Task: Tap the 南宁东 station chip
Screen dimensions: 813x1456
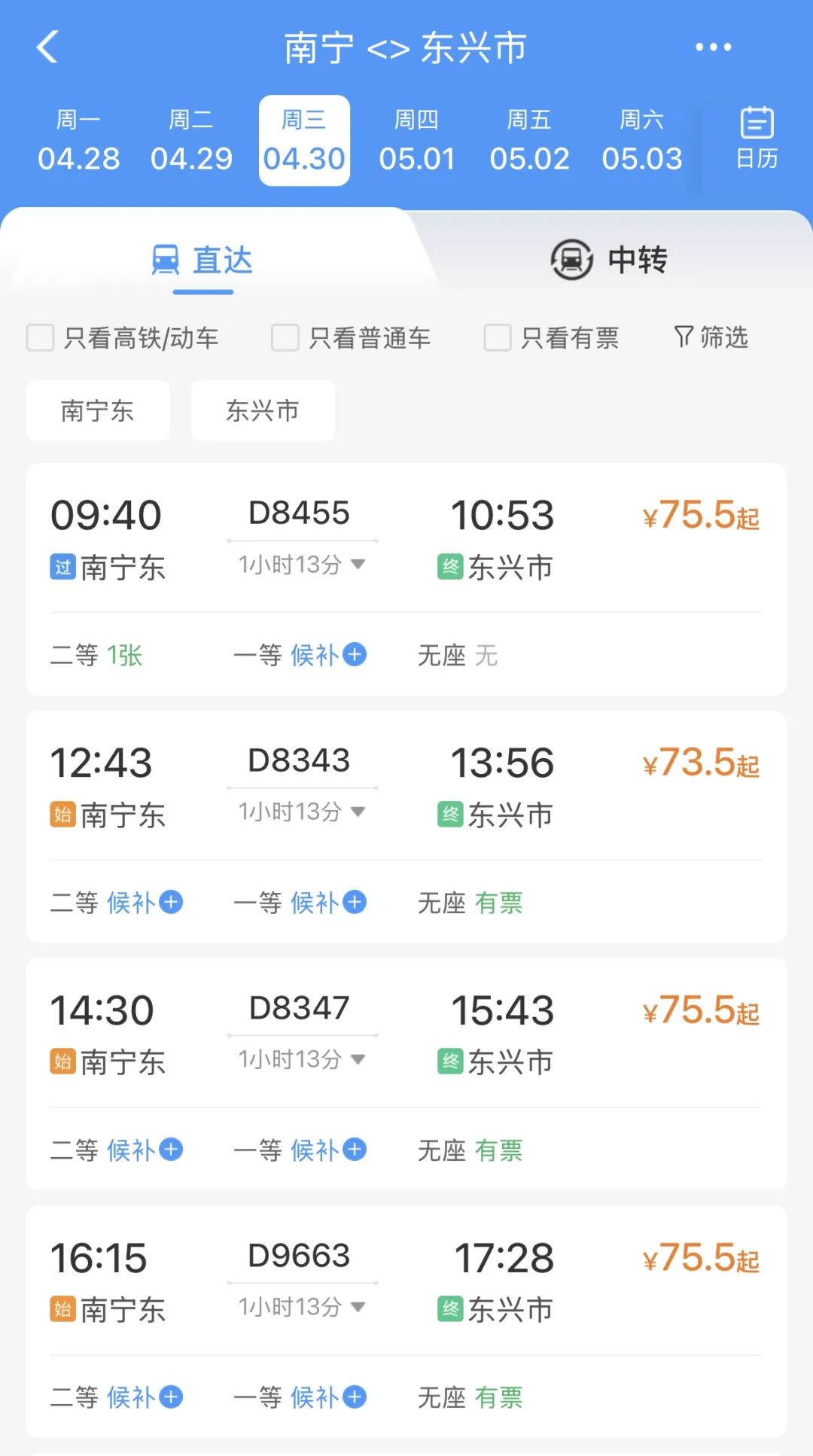Action: pos(98,410)
